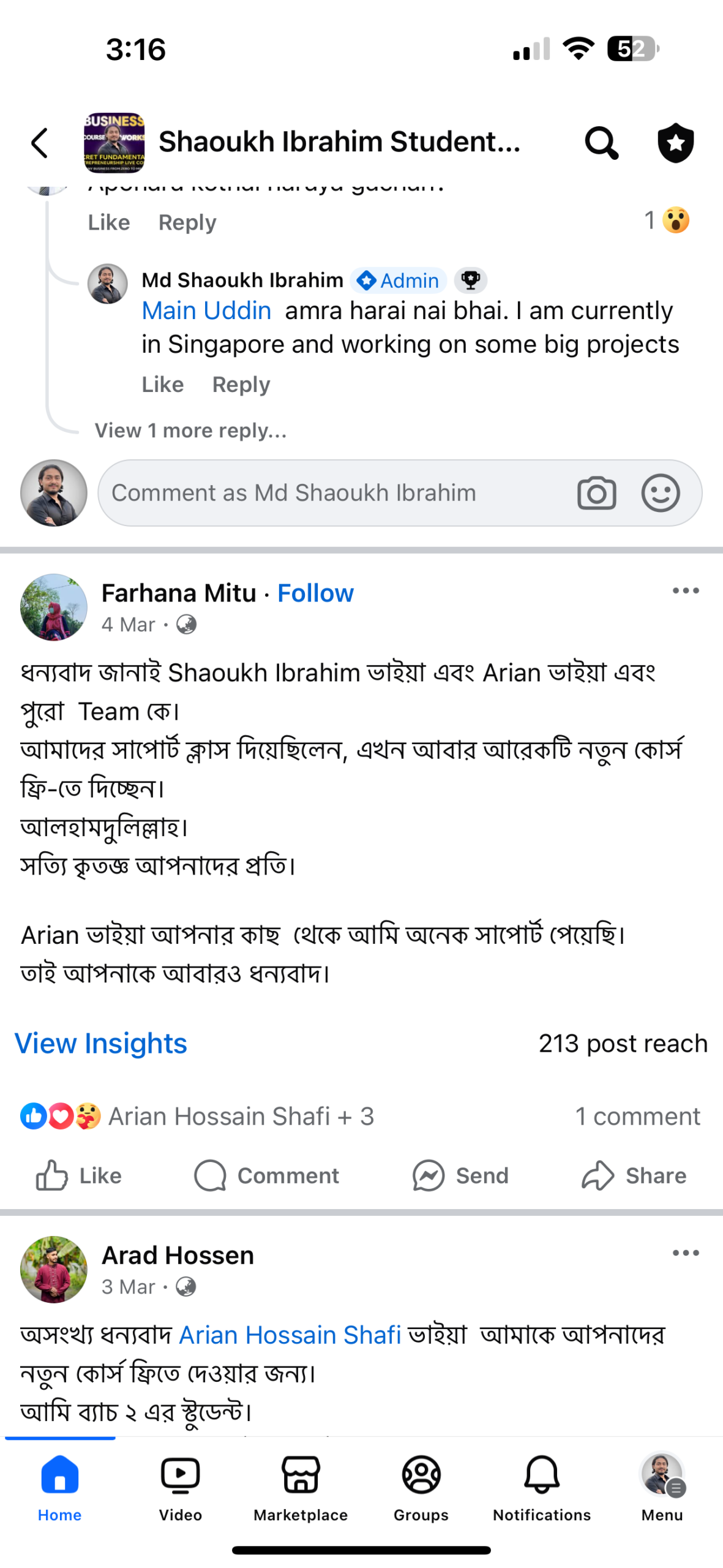The height and width of the screenshot is (1568, 723).
Task: Comment on Farhana Mitu's post
Action: (x=266, y=1175)
